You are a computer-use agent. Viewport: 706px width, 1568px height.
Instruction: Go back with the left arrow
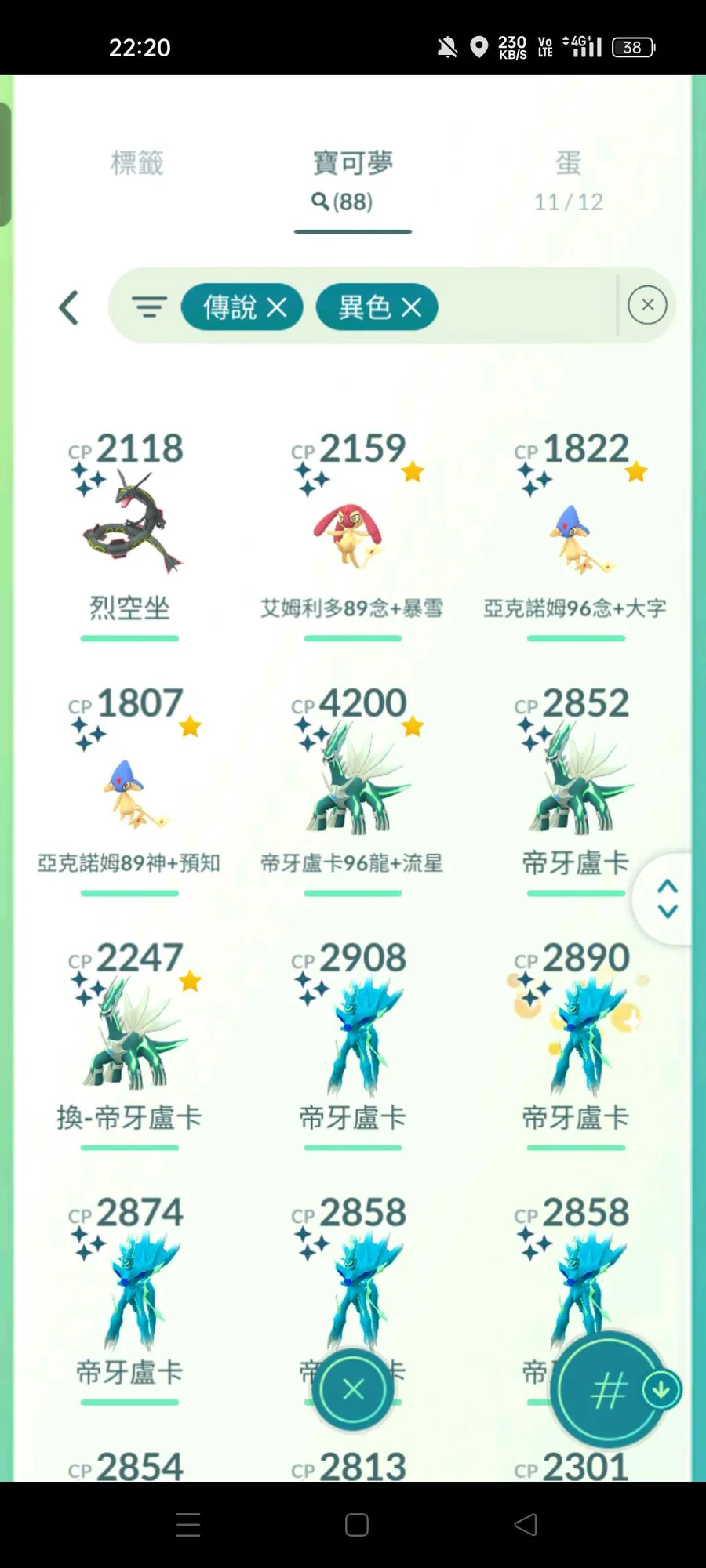(x=69, y=307)
